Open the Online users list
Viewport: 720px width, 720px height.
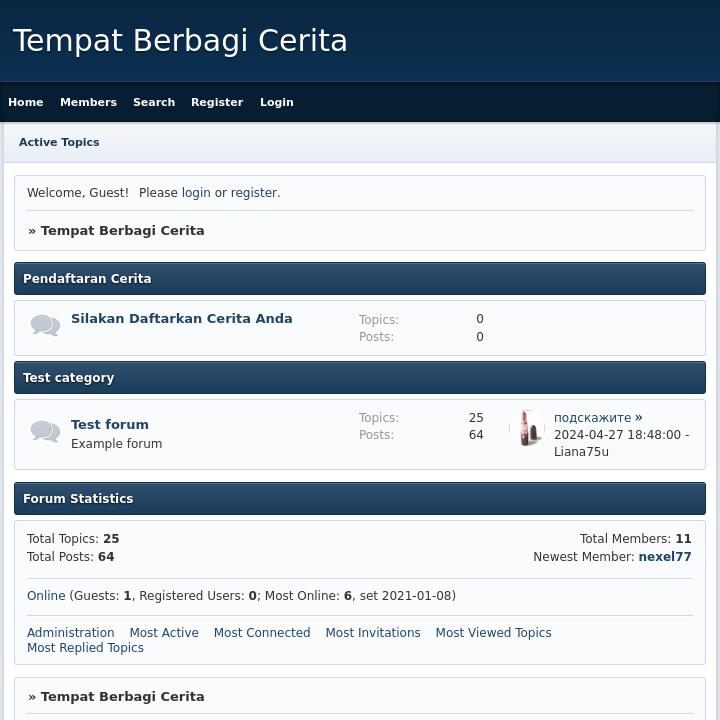coord(46,596)
